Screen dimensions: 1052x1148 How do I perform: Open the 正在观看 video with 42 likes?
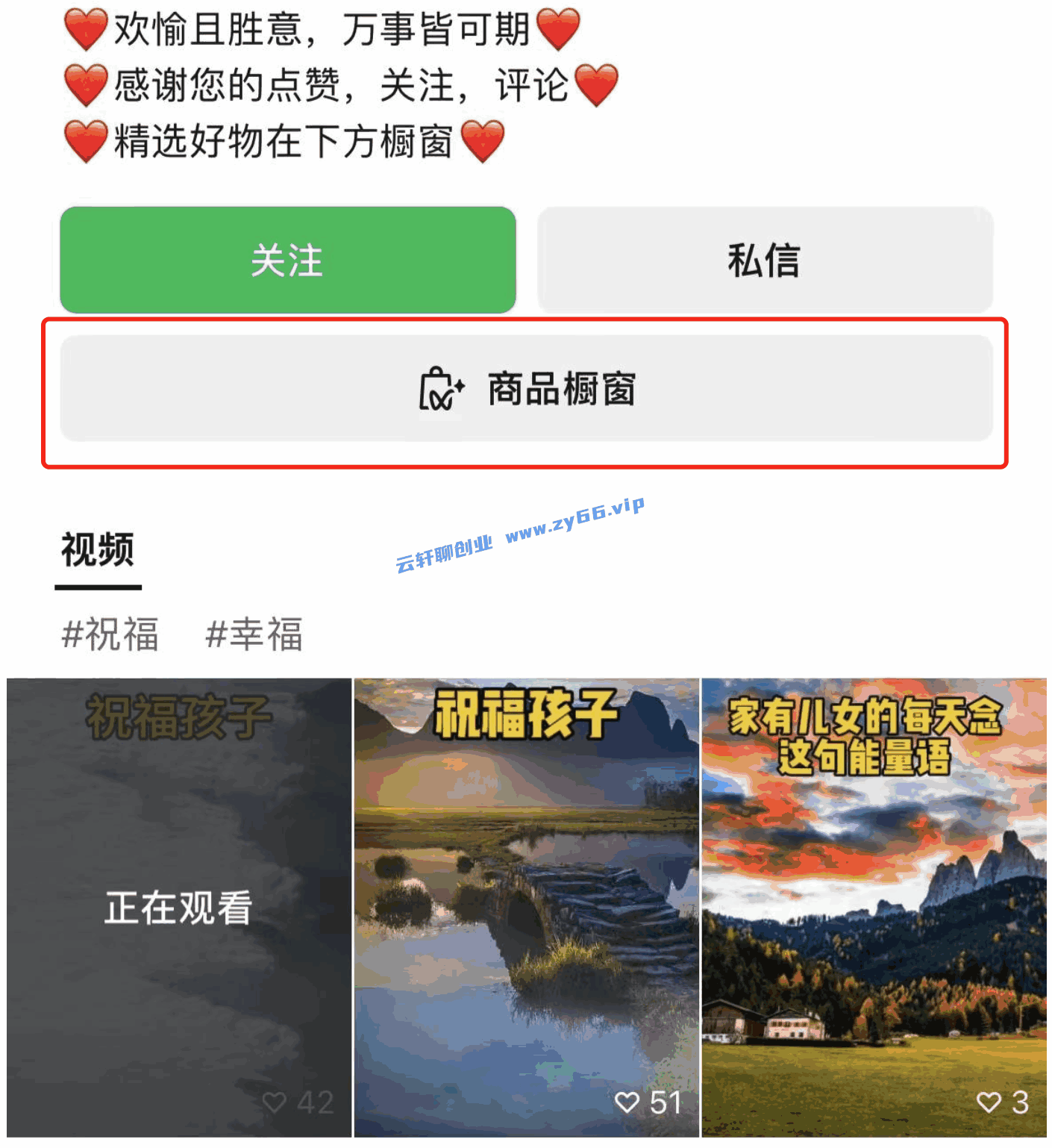(x=179, y=907)
